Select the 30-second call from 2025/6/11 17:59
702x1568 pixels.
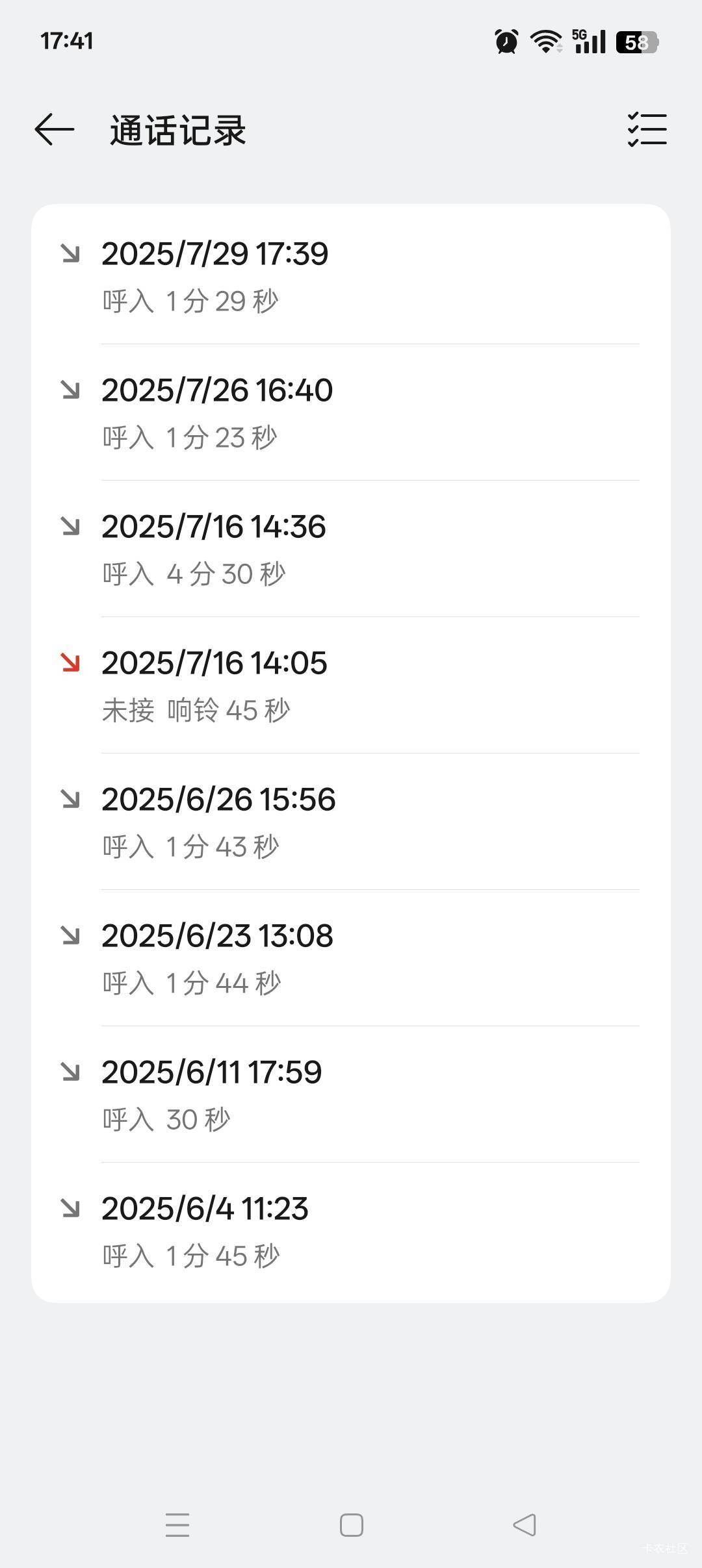pyautogui.click(x=351, y=1094)
